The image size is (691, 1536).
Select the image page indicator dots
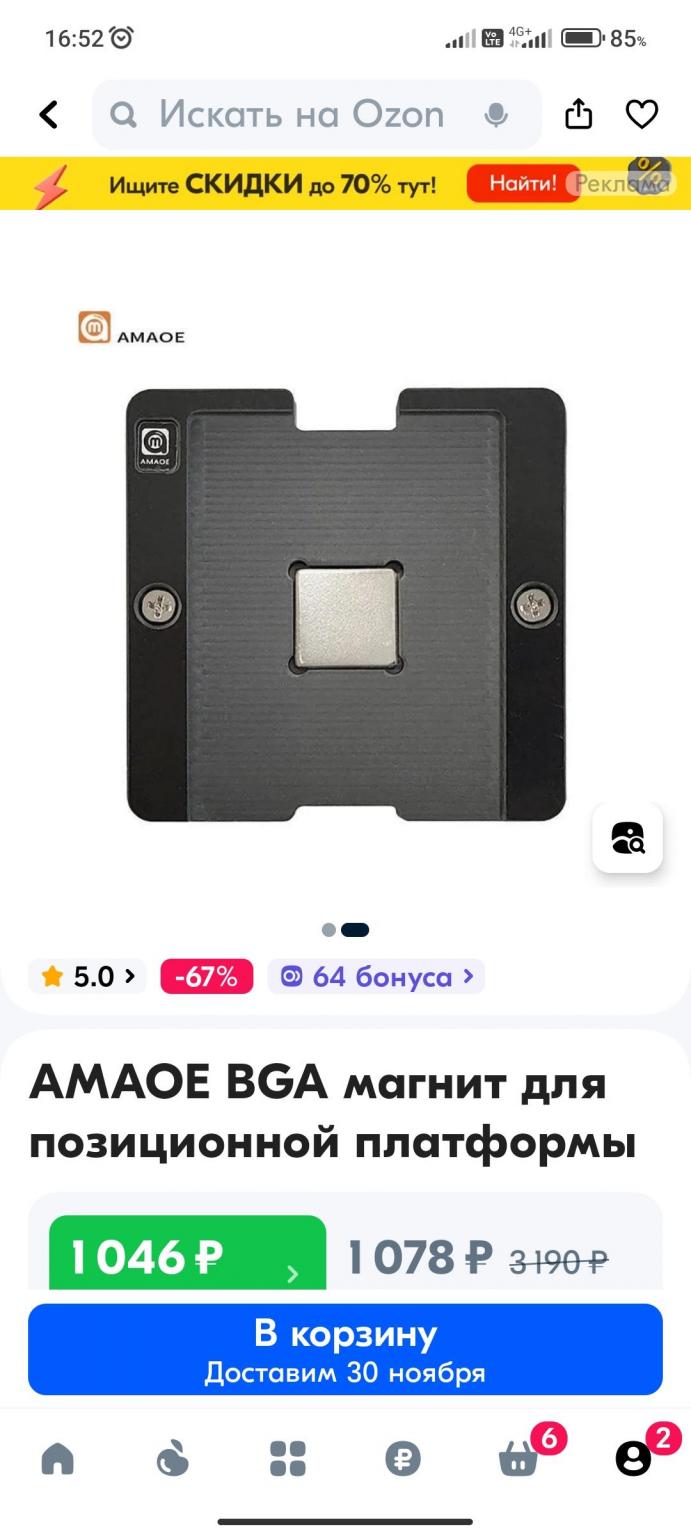coord(345,930)
